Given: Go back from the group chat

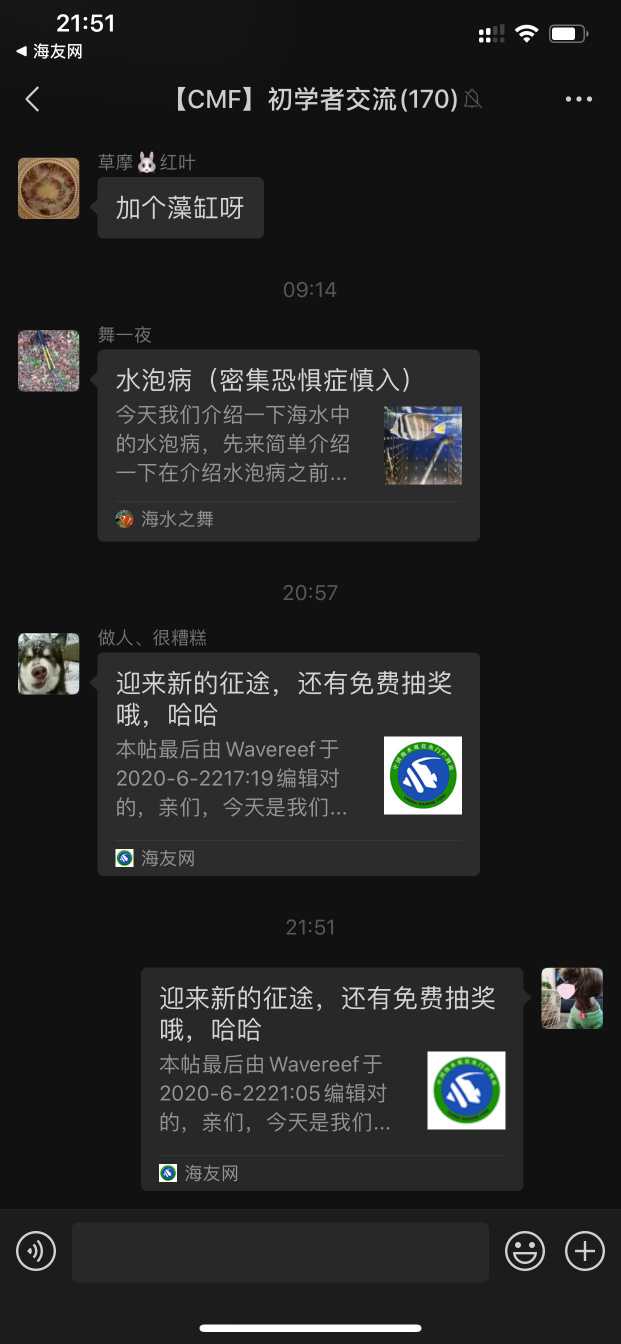Looking at the screenshot, I should (33, 99).
